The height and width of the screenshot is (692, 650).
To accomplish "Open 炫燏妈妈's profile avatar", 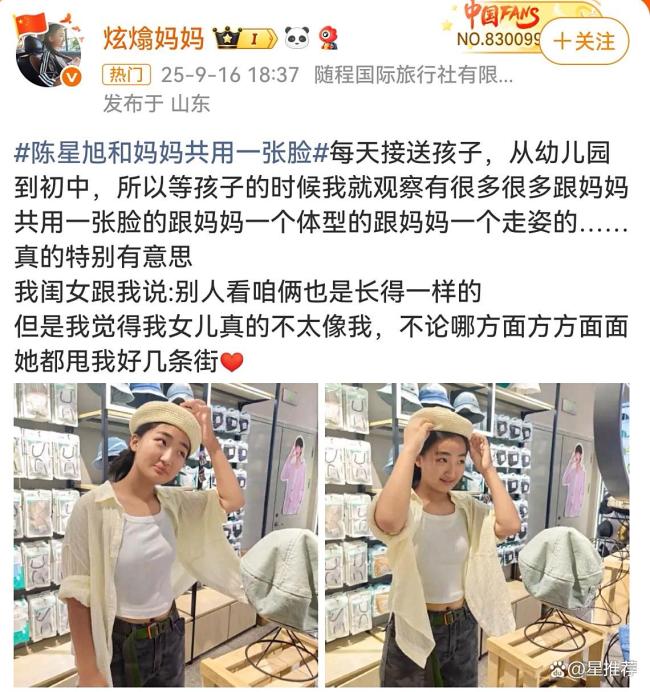I will tap(48, 53).
